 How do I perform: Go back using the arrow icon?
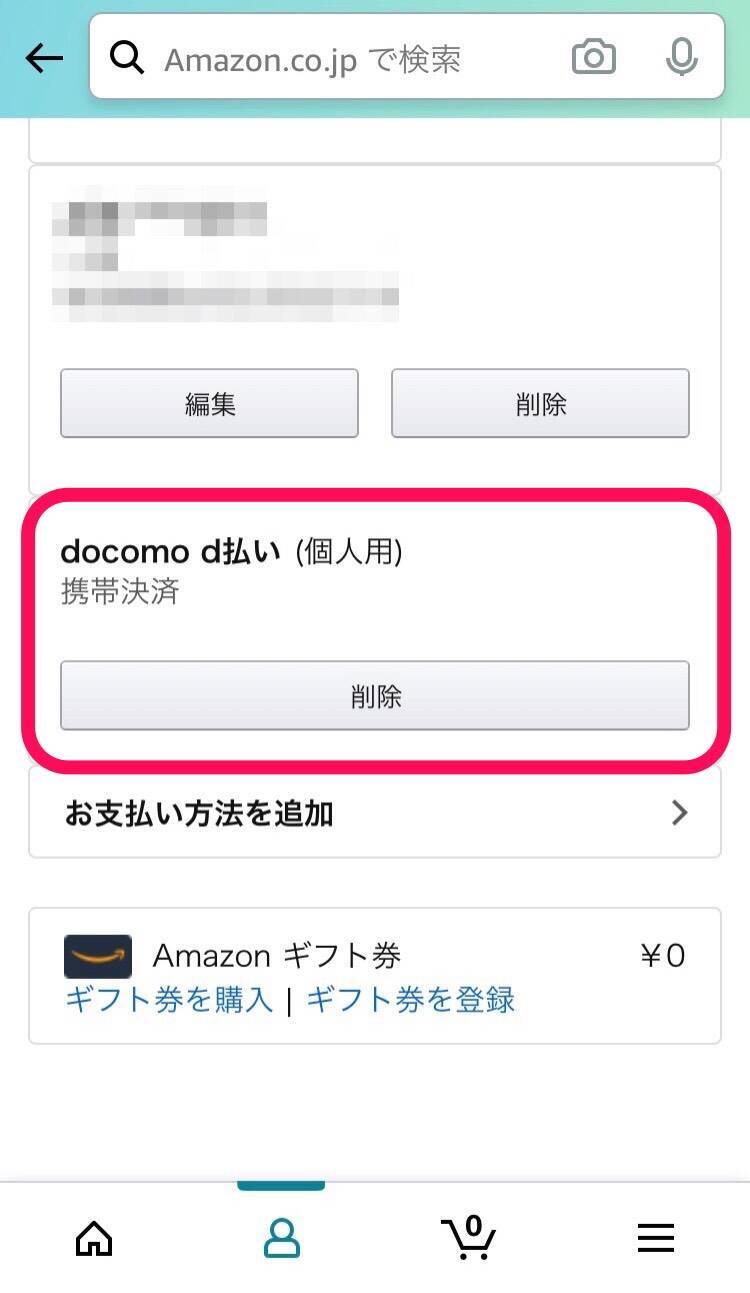pos(44,59)
